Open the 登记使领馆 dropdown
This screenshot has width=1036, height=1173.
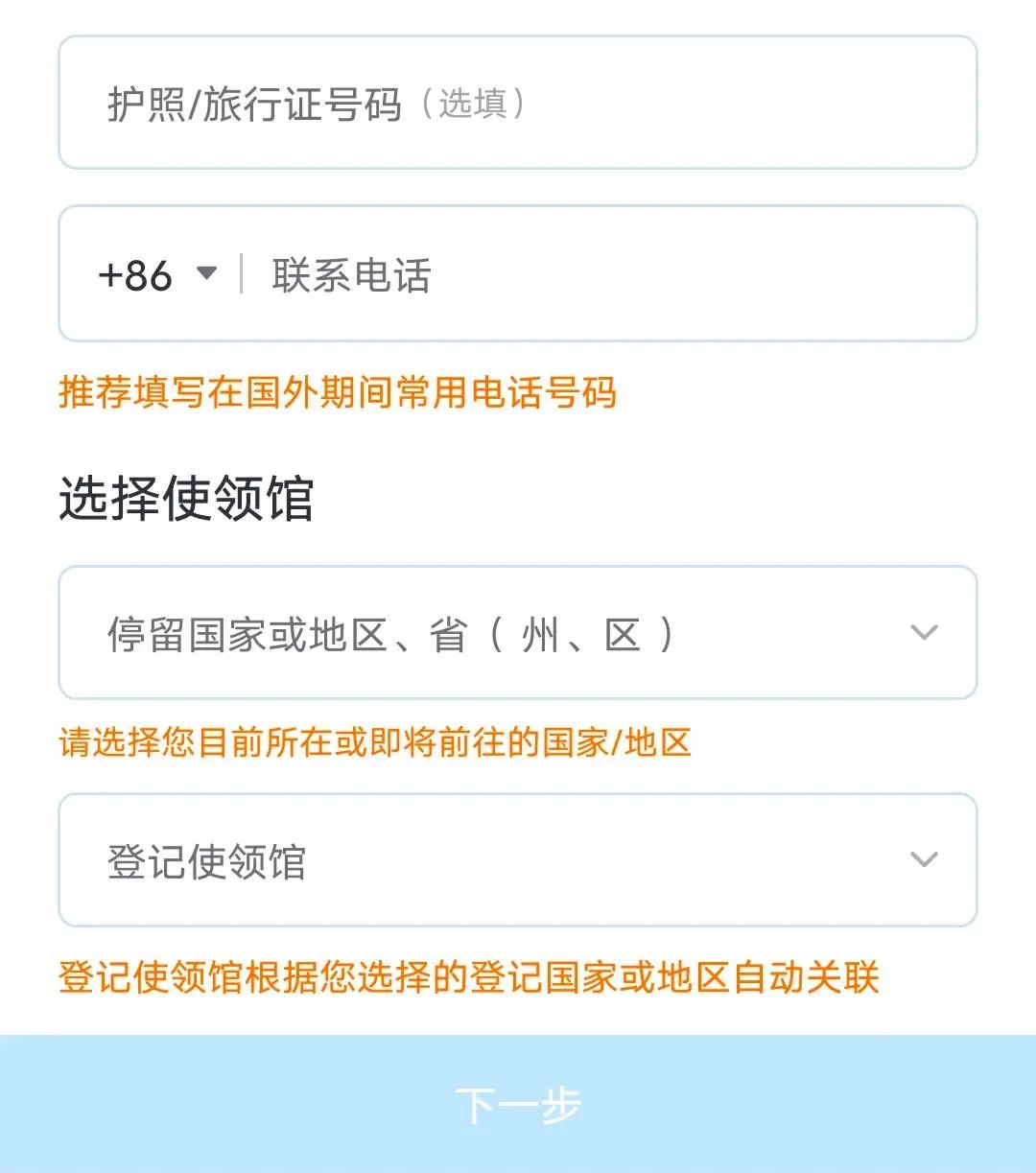click(518, 860)
